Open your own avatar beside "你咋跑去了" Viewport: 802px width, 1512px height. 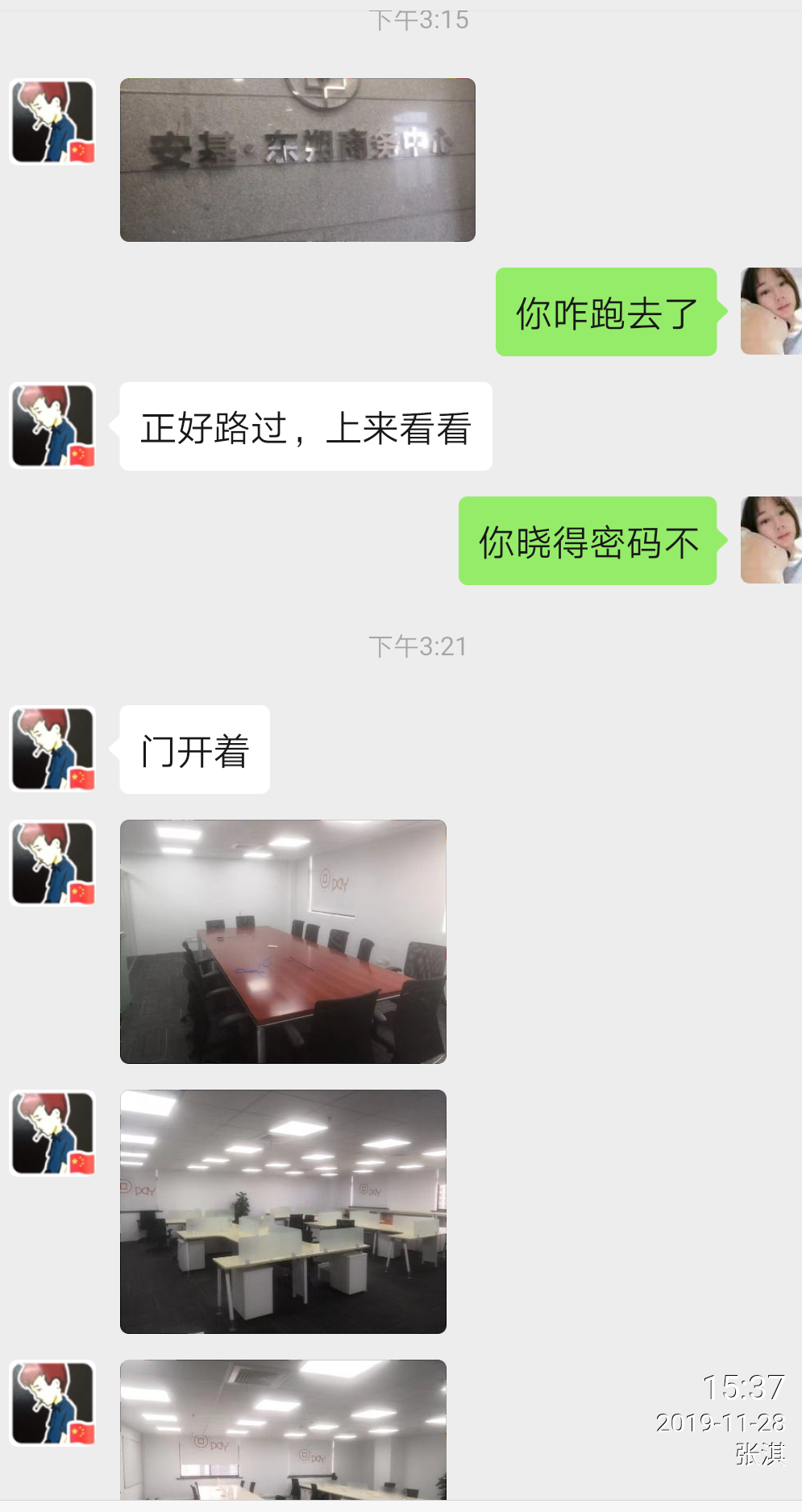[x=771, y=311]
